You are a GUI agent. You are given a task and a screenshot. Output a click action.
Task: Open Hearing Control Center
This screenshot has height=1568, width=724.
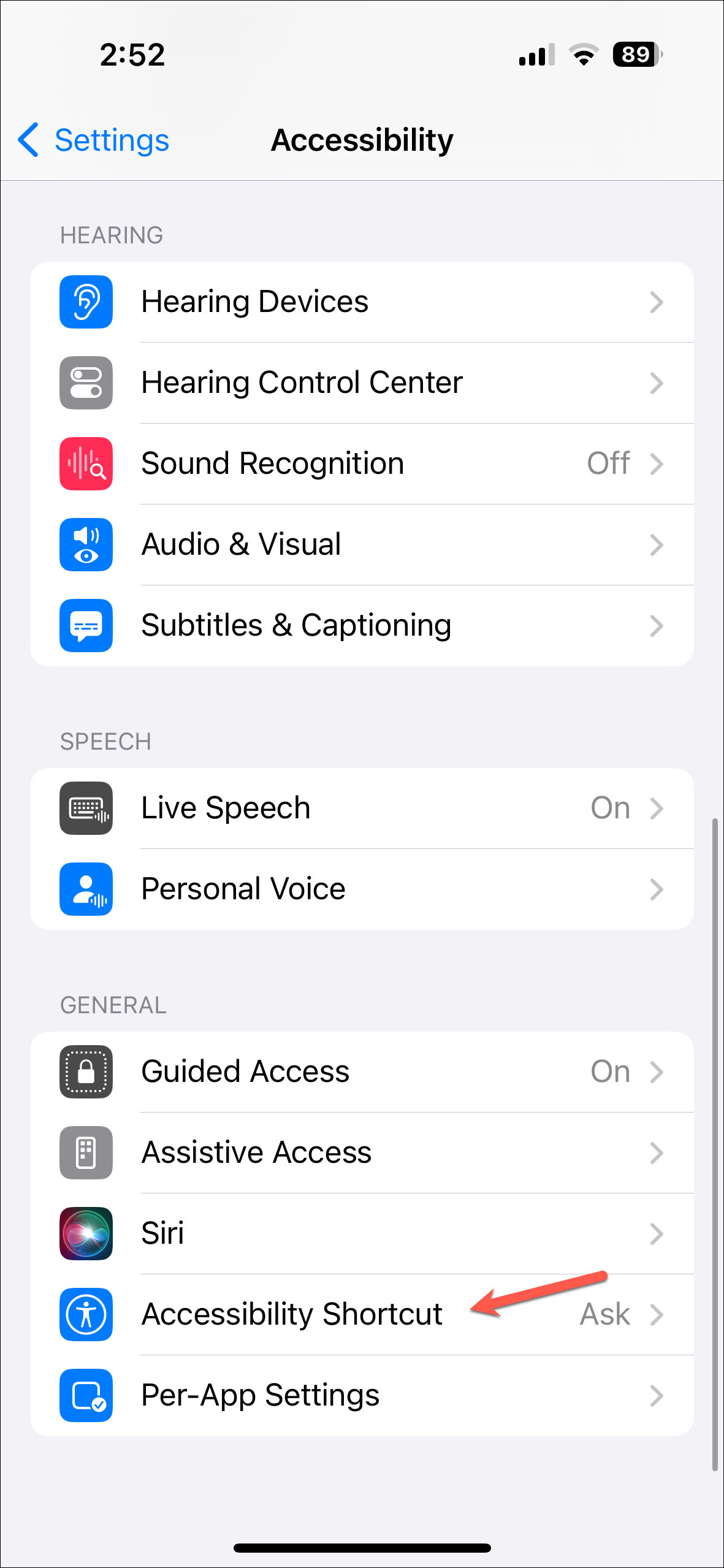click(x=362, y=383)
